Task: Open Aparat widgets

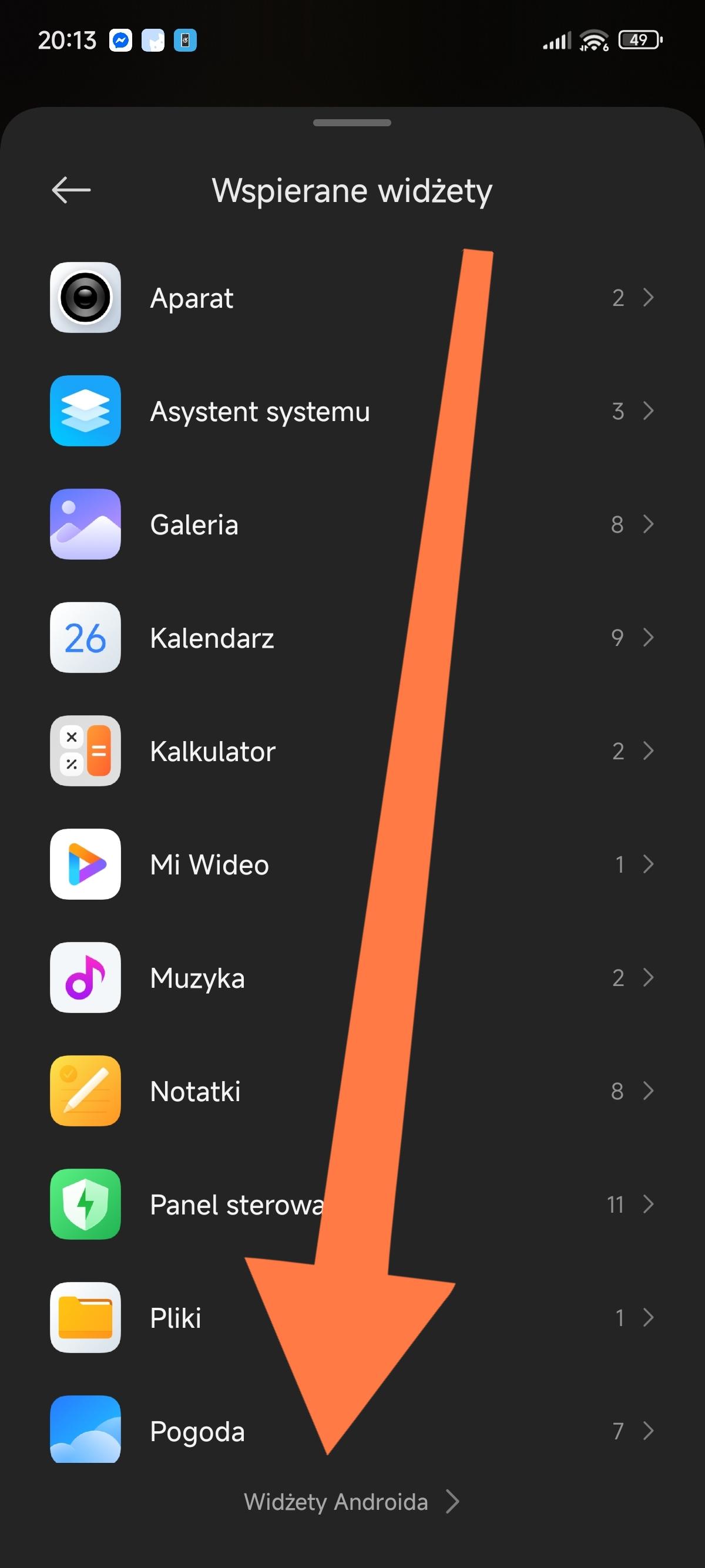Action: point(191,298)
